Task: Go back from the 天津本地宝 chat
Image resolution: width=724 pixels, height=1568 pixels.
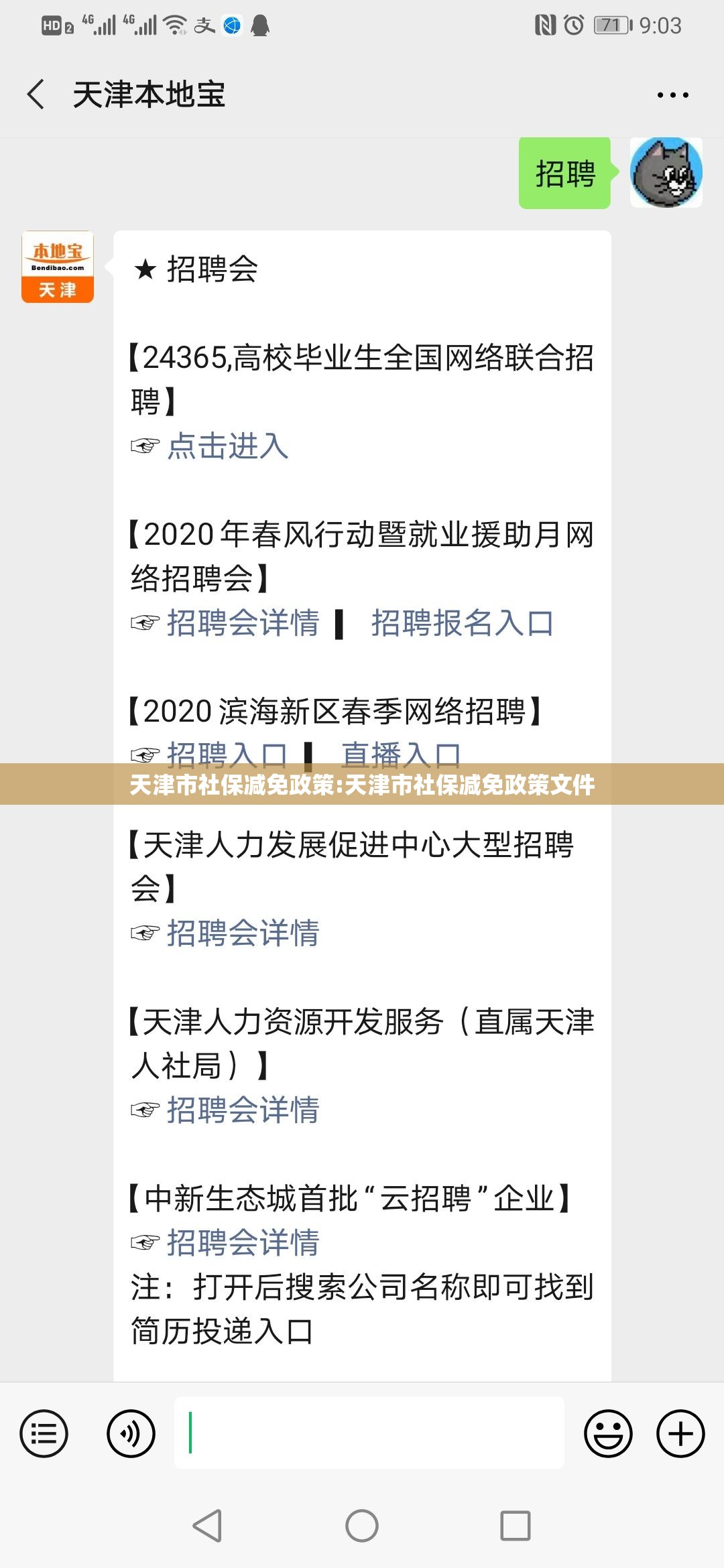Action: [36, 94]
